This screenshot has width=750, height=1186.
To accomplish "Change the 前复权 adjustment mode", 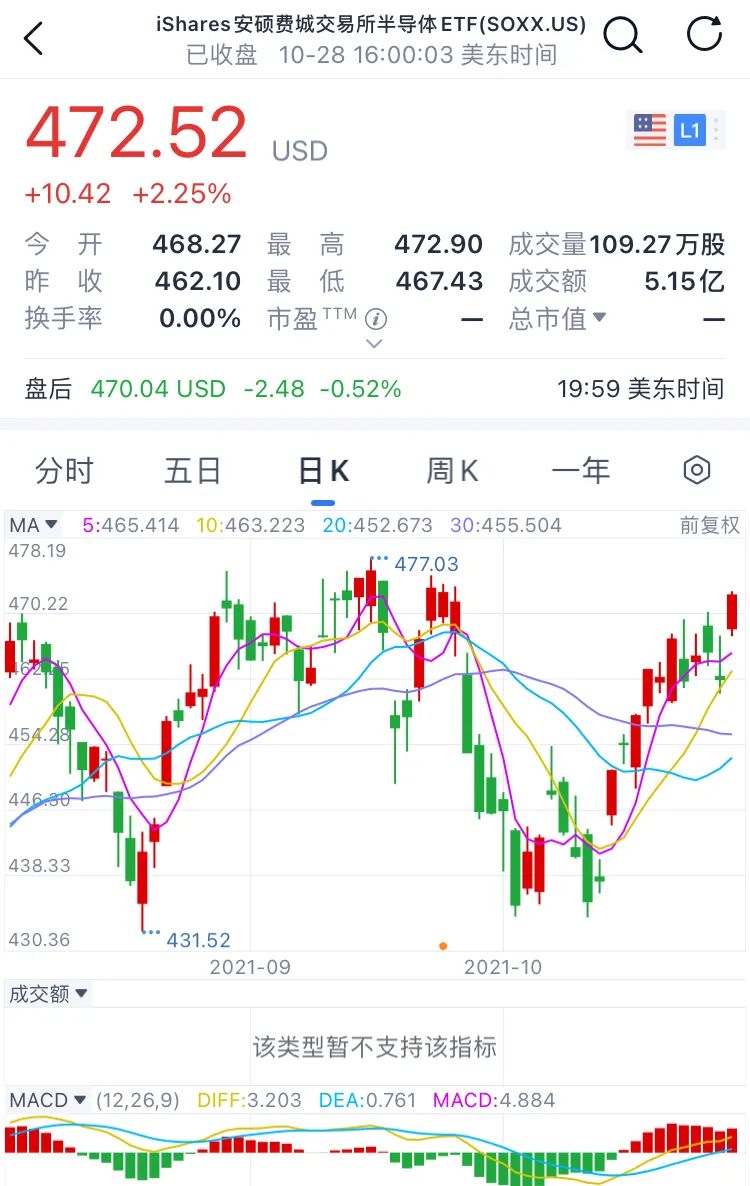I will pos(709,525).
